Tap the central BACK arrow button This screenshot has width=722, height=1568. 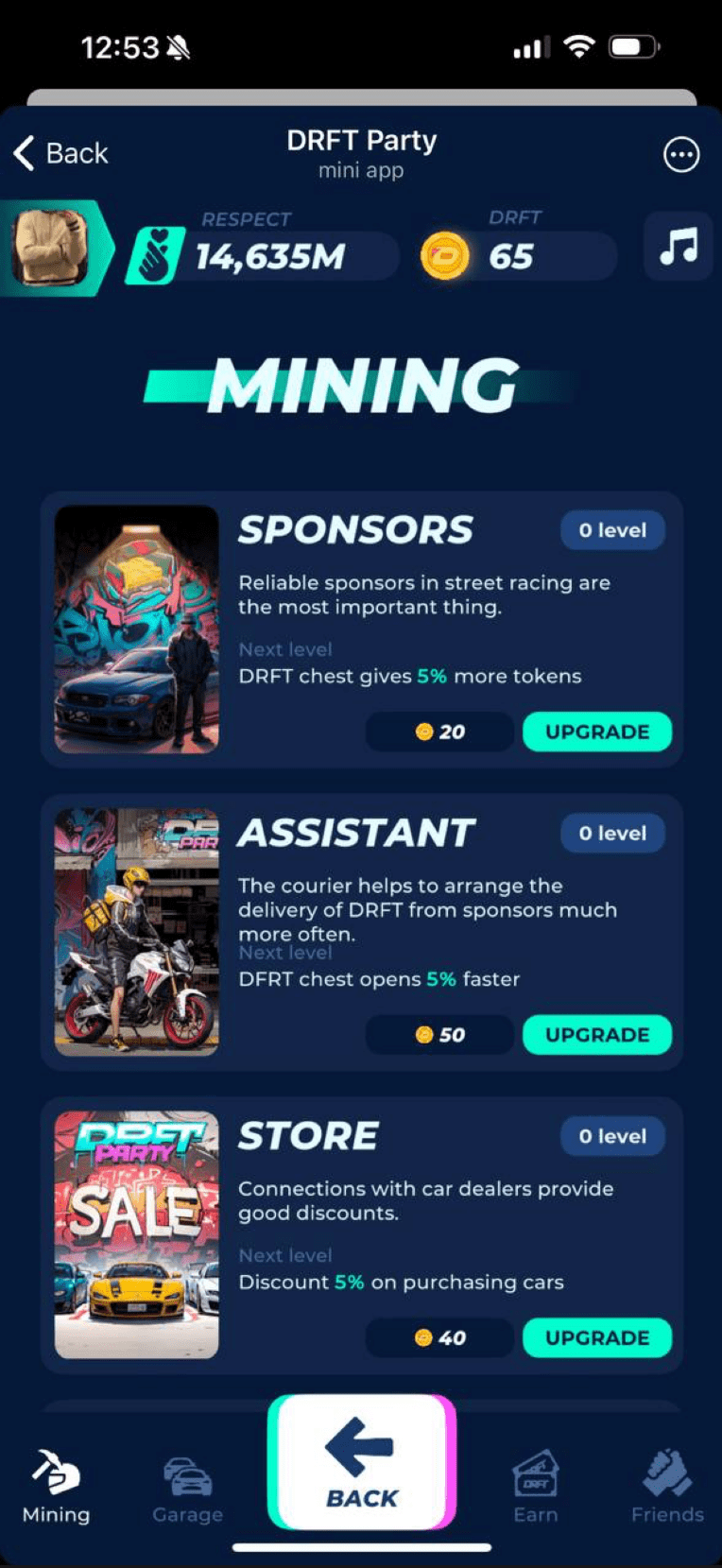click(x=362, y=1462)
